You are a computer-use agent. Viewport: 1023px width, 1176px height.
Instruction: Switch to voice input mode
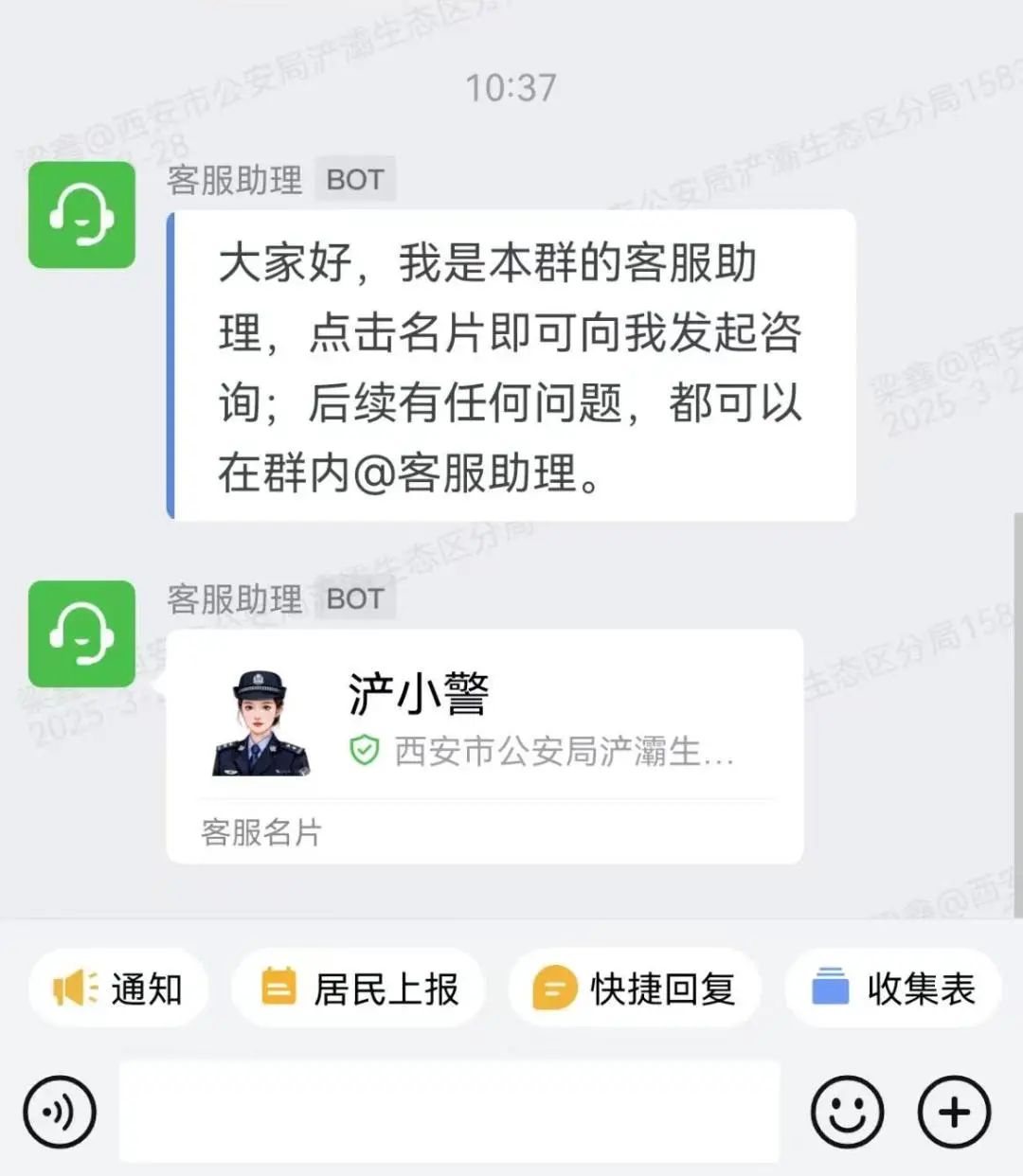click(x=60, y=1112)
